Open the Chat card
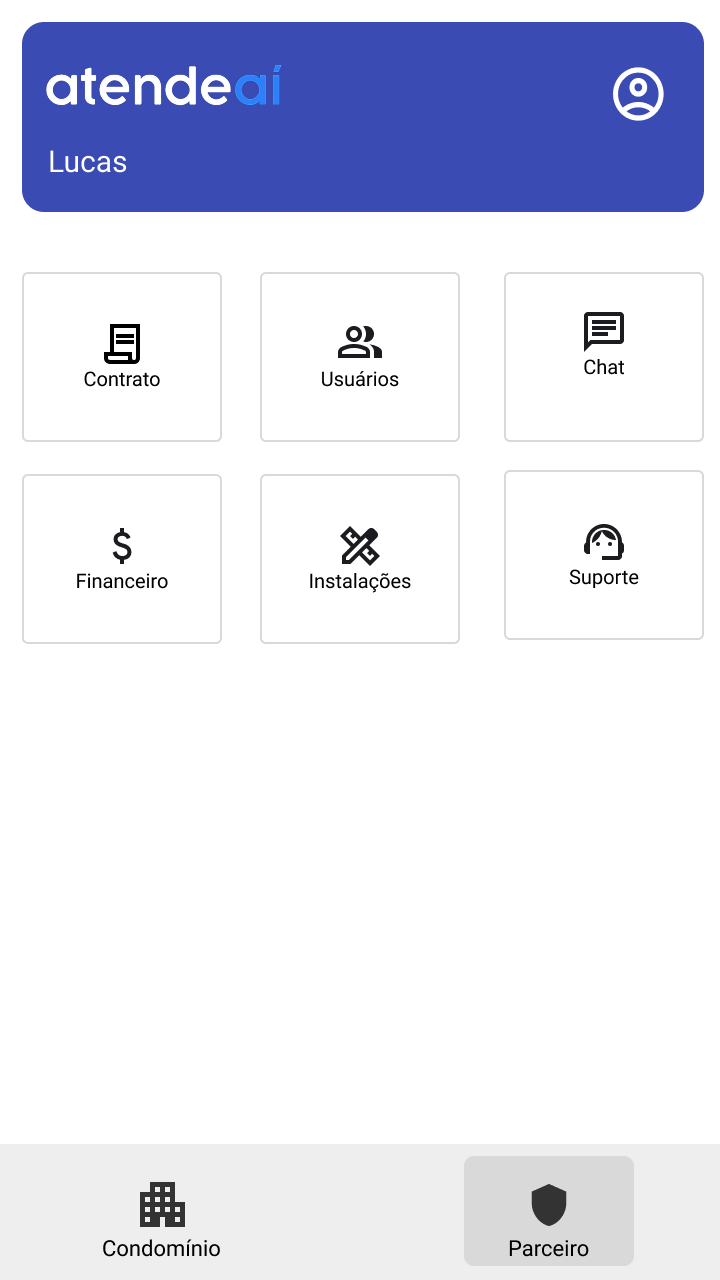 [604, 357]
